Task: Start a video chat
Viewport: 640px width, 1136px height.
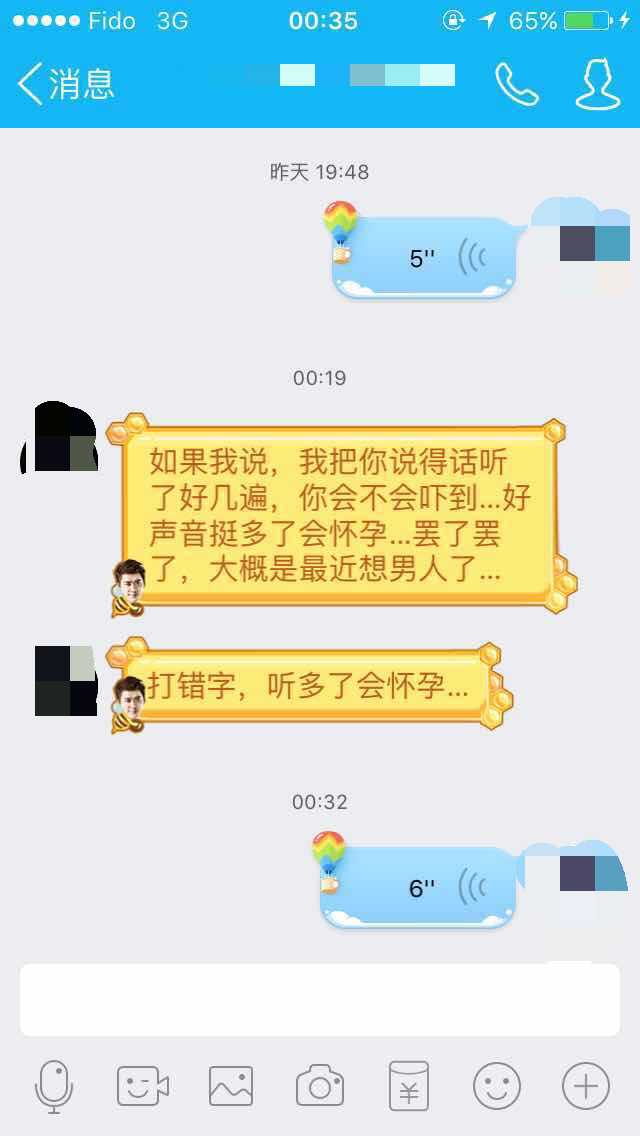Action: pyautogui.click(x=142, y=1086)
